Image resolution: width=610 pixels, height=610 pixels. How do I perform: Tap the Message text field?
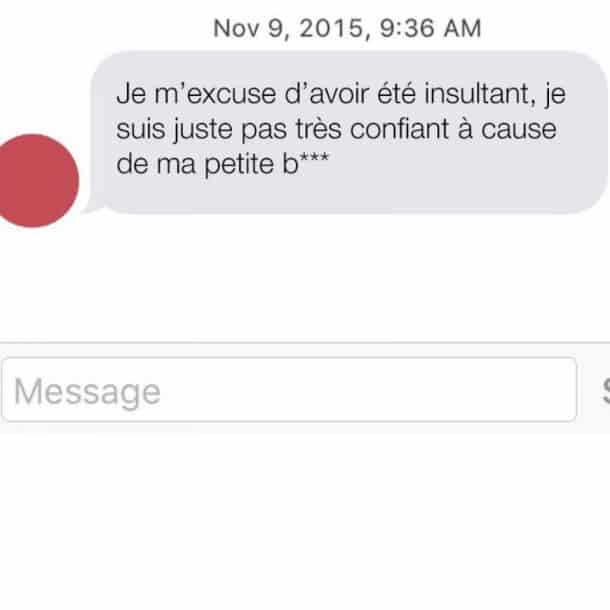tap(289, 390)
